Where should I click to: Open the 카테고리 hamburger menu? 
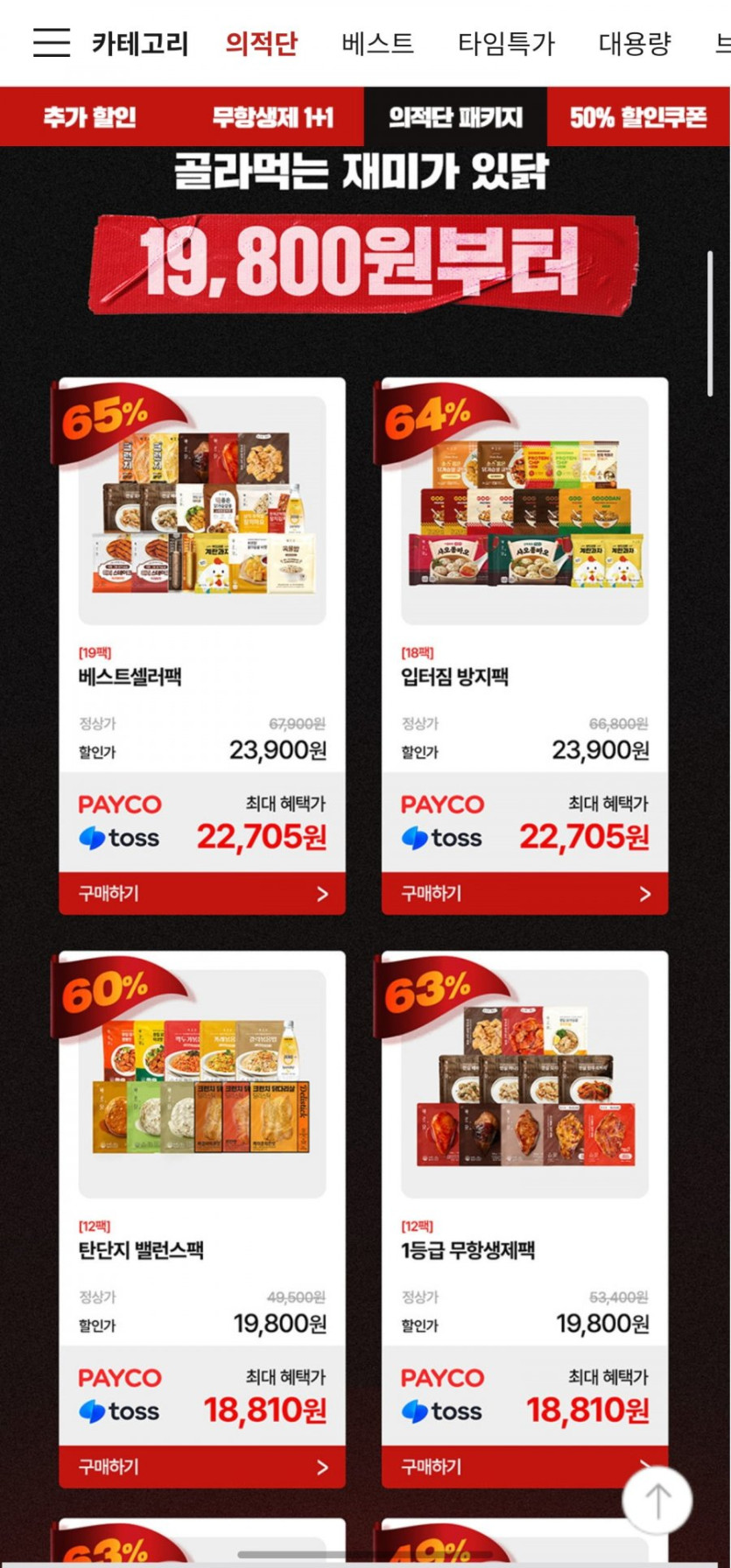coord(52,42)
